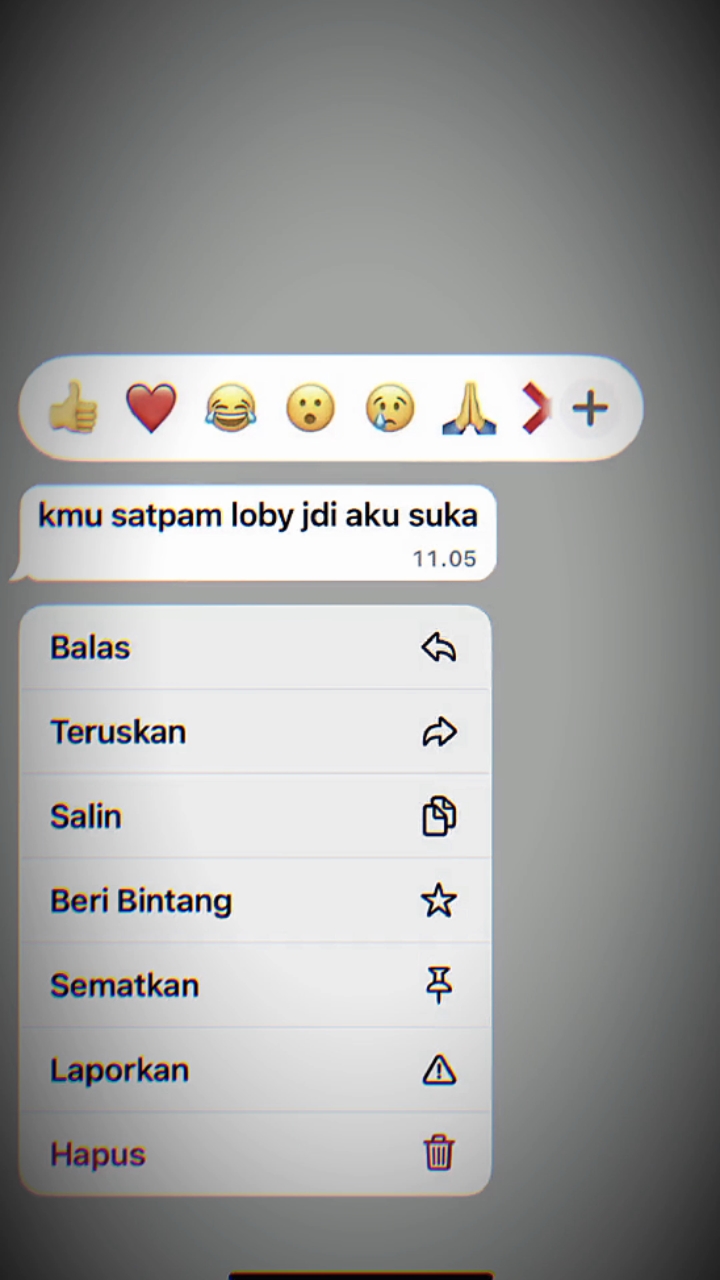The width and height of the screenshot is (720, 1280).
Task: React with the laughing tears emoji
Action: (x=231, y=409)
